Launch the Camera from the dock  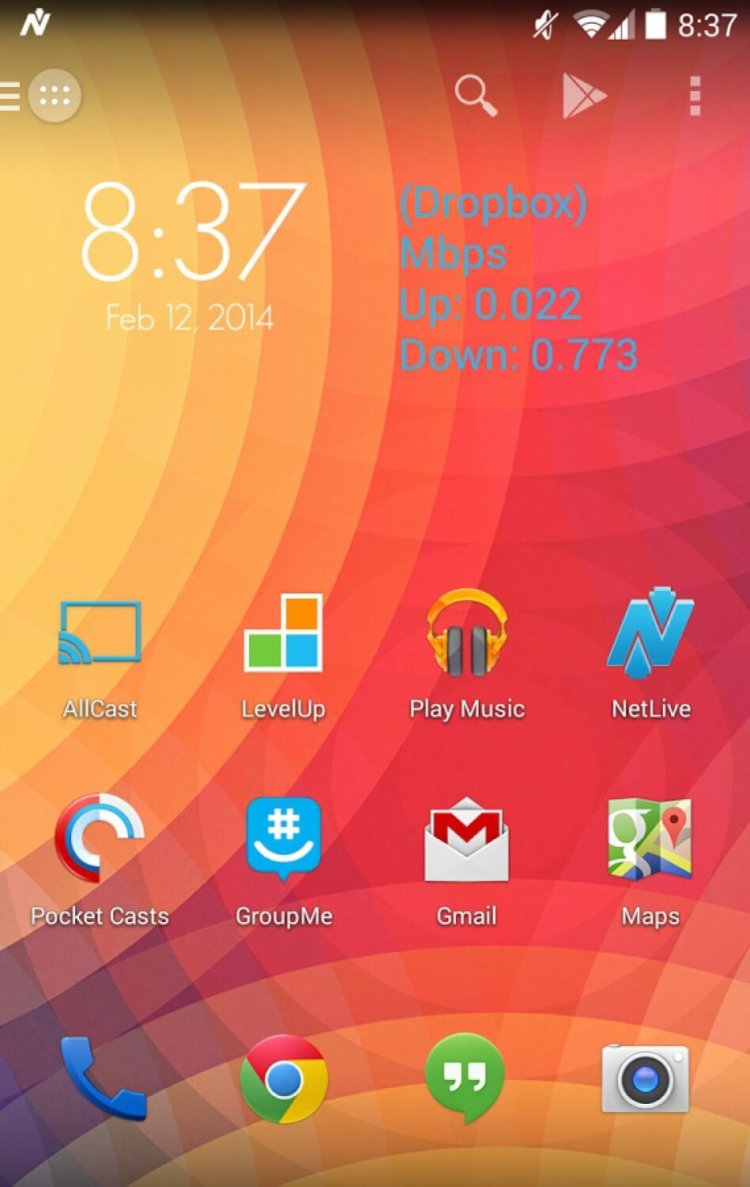point(645,1078)
